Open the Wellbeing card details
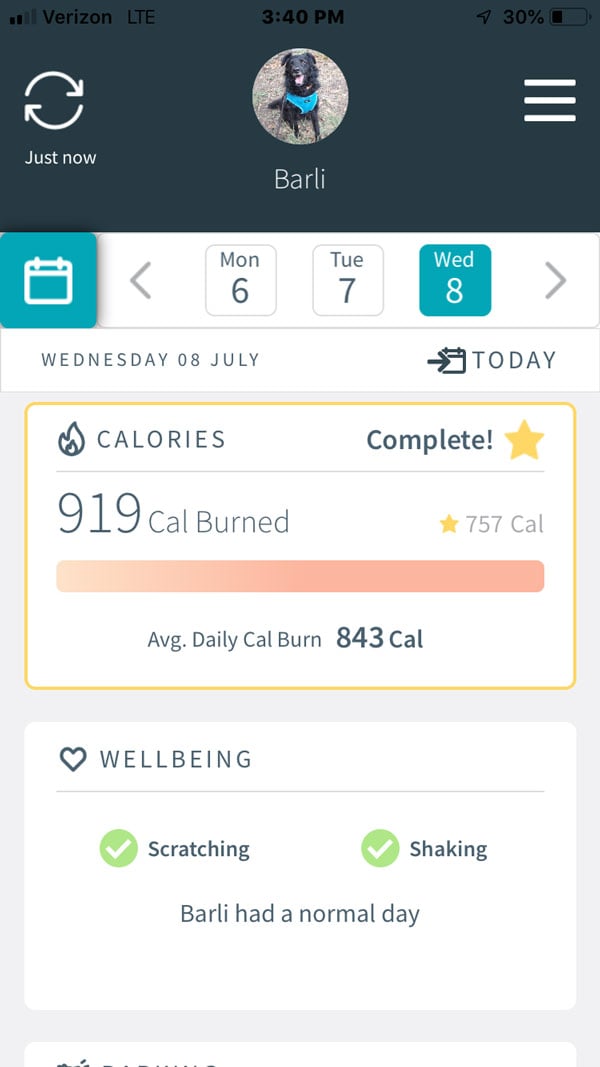This screenshot has width=600, height=1067. [x=300, y=865]
